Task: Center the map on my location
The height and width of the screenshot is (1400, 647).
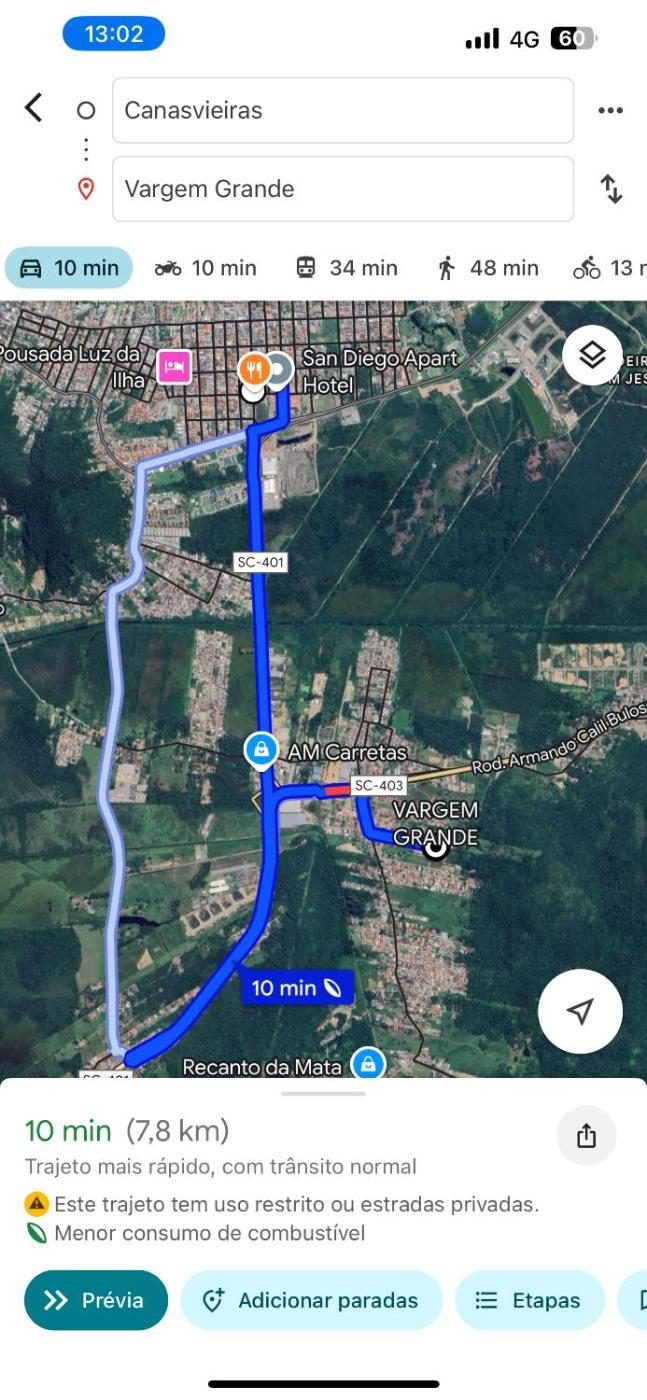Action: [x=580, y=1011]
